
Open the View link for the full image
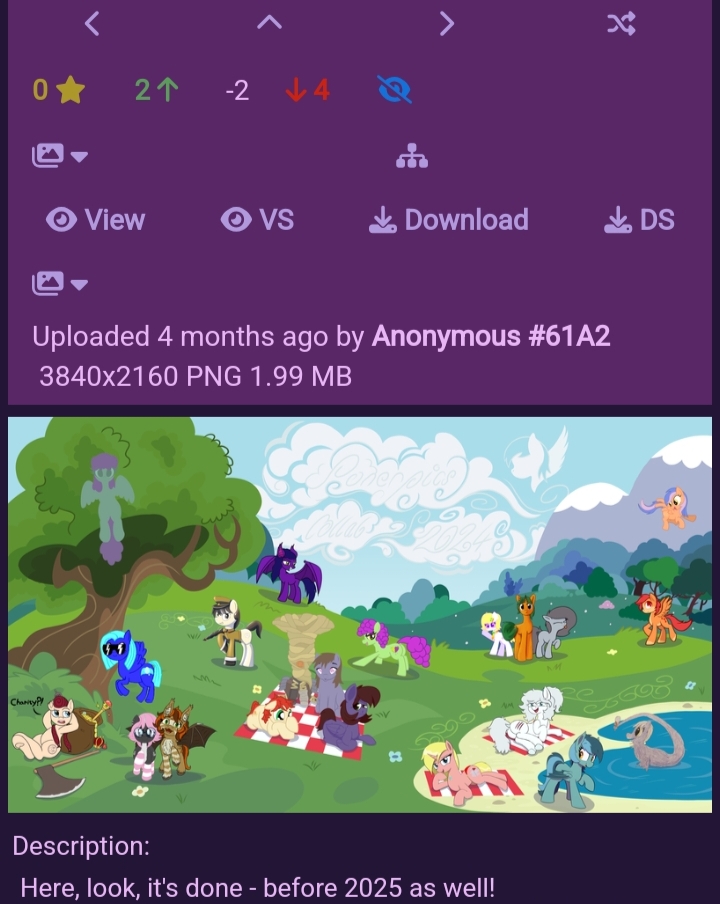pos(96,220)
